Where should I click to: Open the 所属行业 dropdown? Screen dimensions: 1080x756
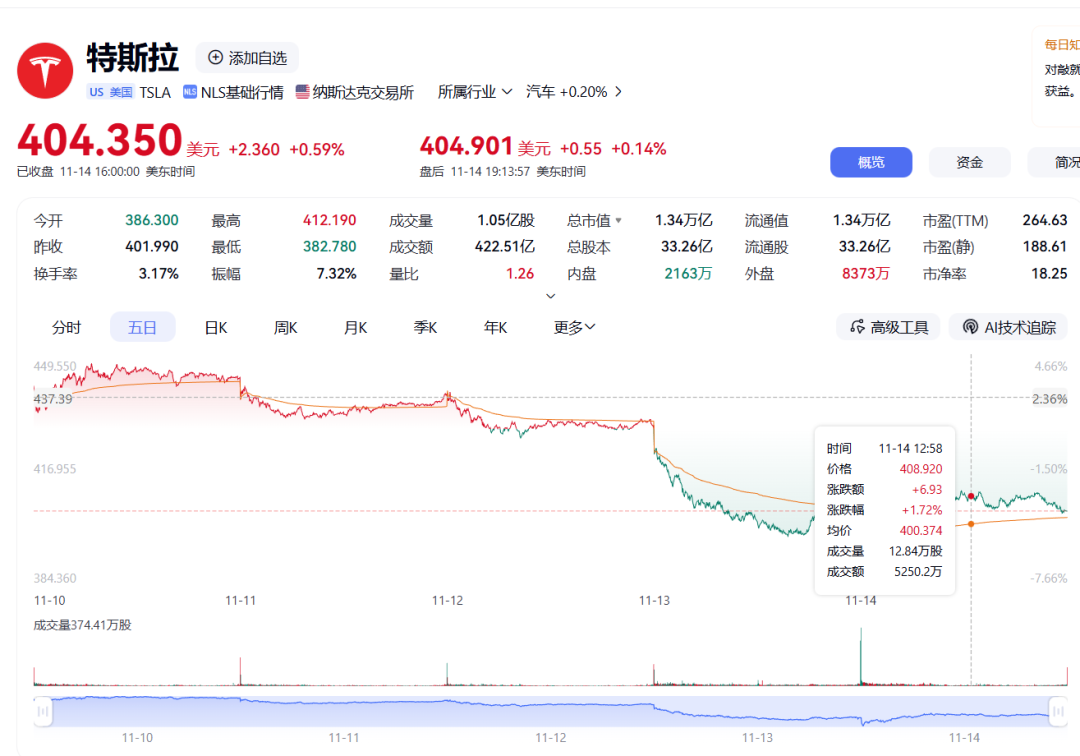(475, 92)
